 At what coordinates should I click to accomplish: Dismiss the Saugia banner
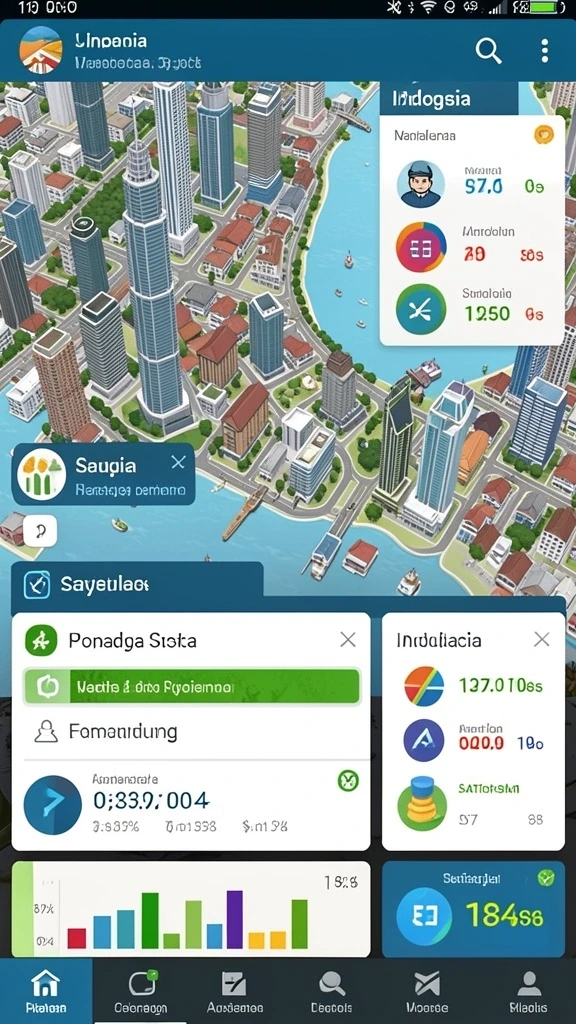(178, 463)
